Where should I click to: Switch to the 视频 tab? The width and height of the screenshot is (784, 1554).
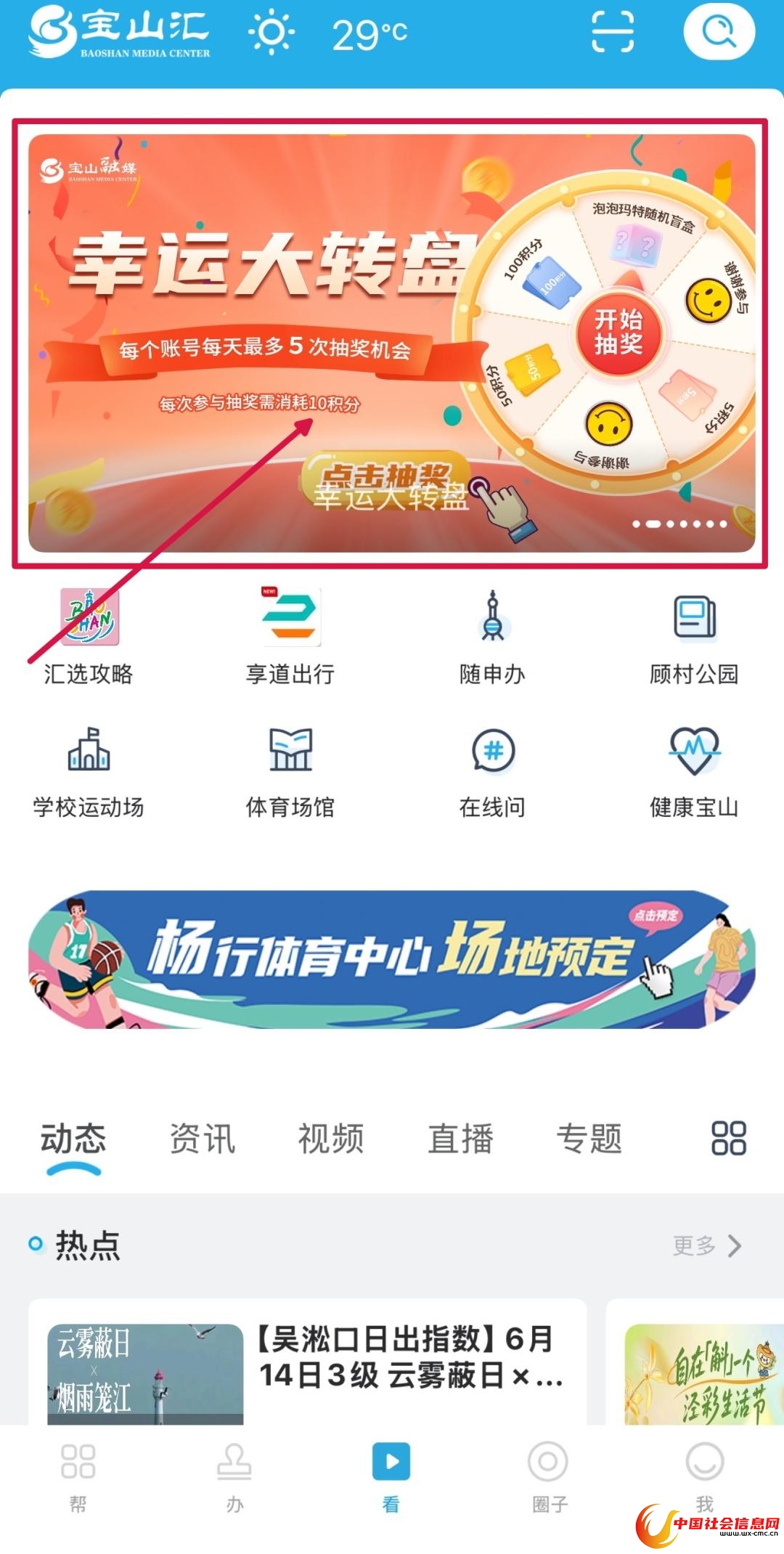tap(331, 1138)
